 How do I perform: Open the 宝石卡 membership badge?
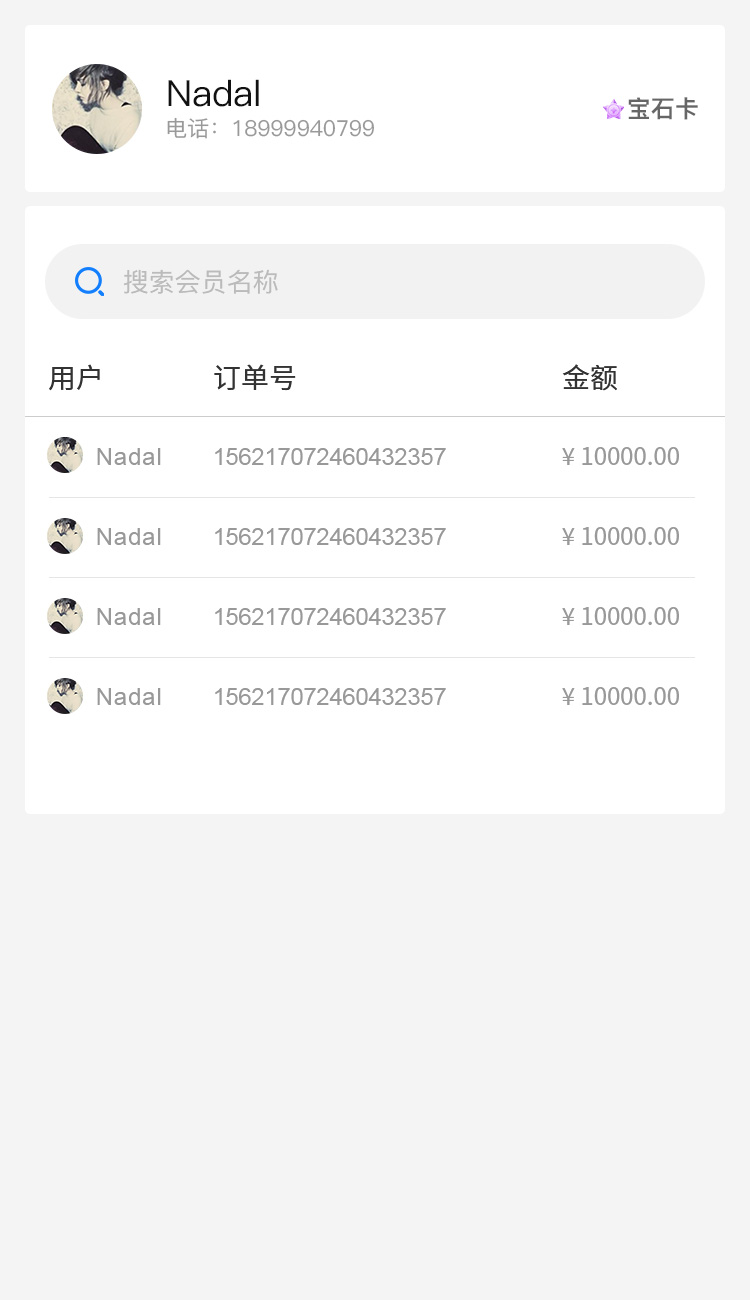[650, 109]
